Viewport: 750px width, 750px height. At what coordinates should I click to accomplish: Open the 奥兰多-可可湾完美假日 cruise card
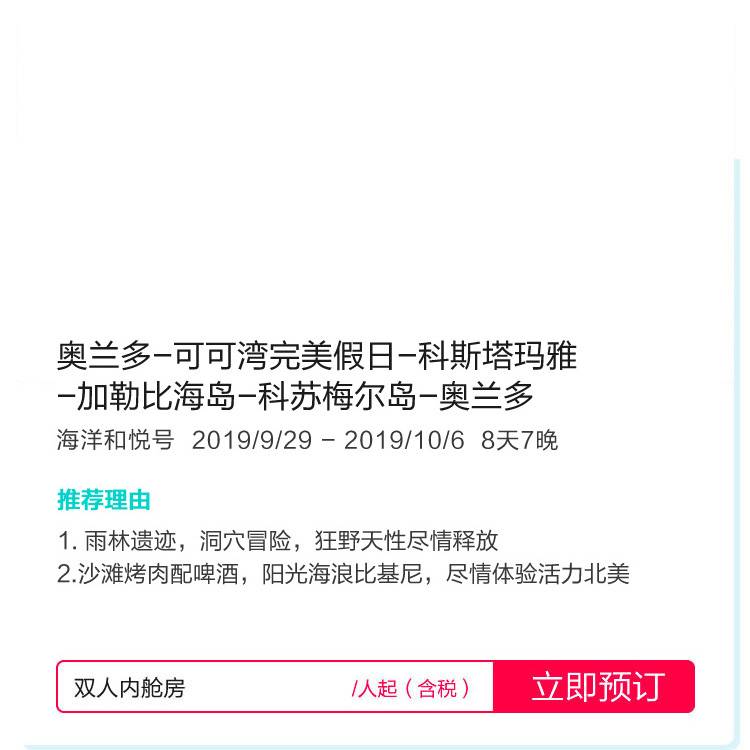[x=317, y=375]
